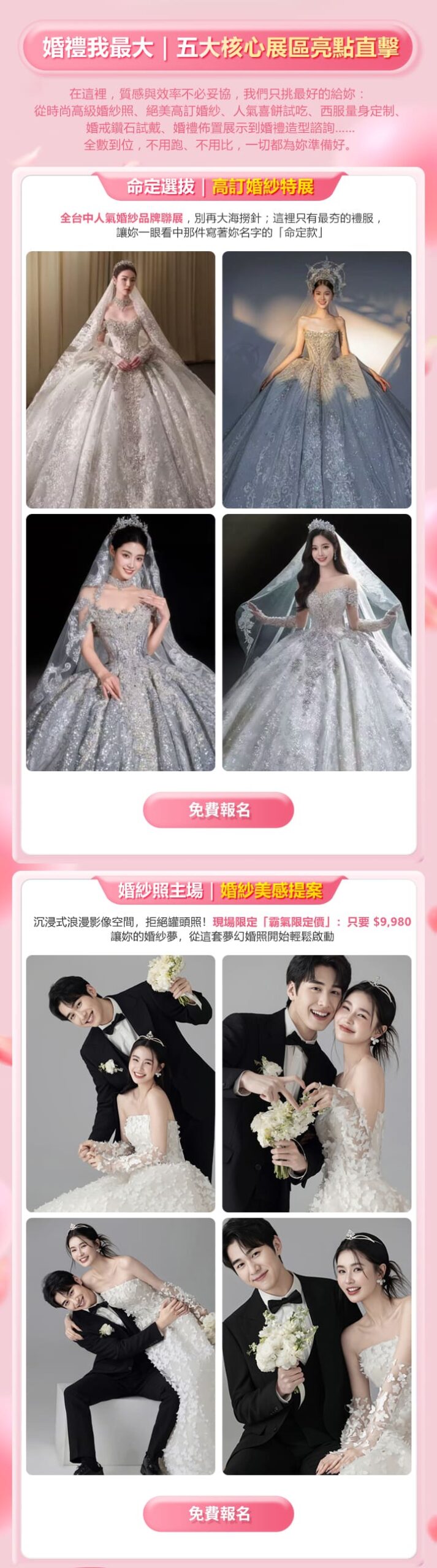Tap 免費報名 under the 高訂婚紗特展 section
The width and height of the screenshot is (437, 1568).
click(218, 810)
